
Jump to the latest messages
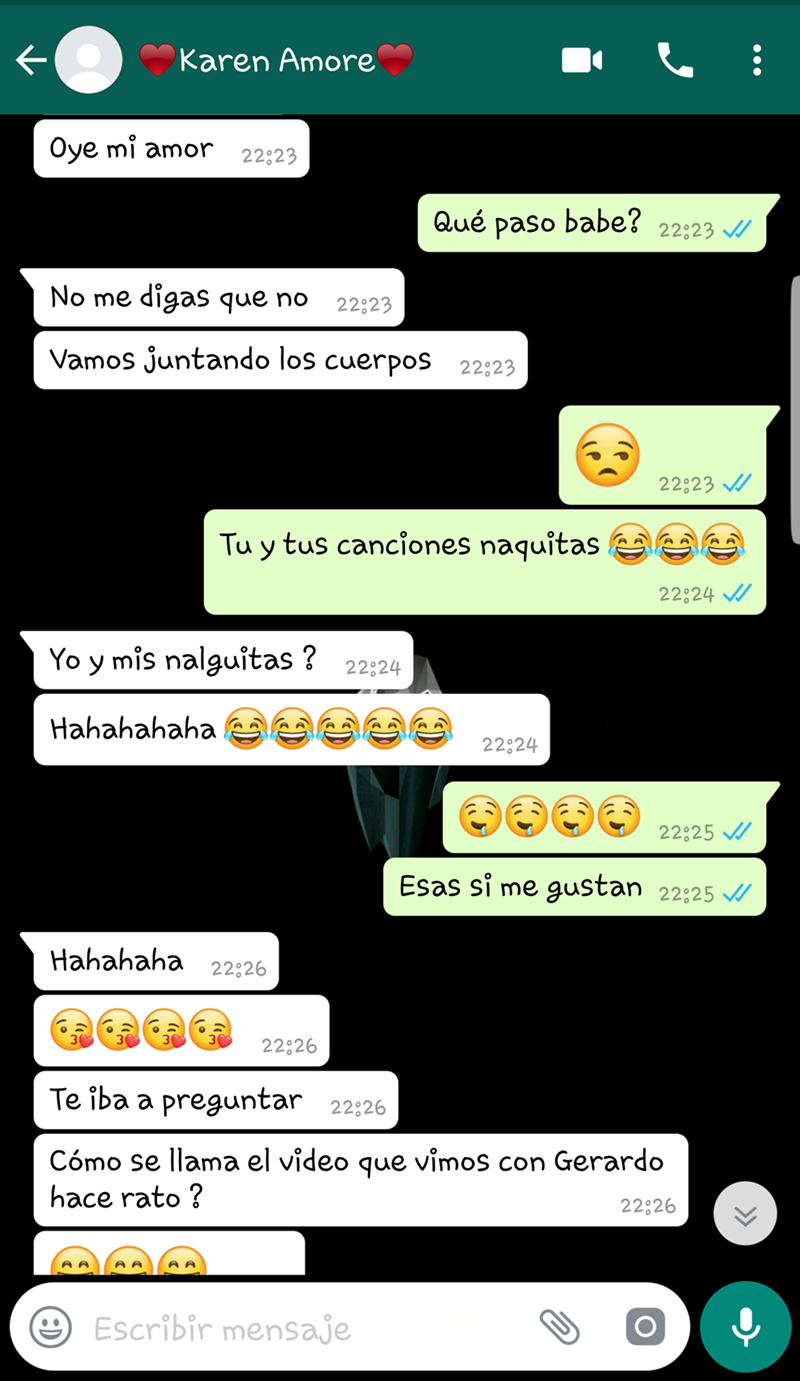click(x=745, y=1214)
